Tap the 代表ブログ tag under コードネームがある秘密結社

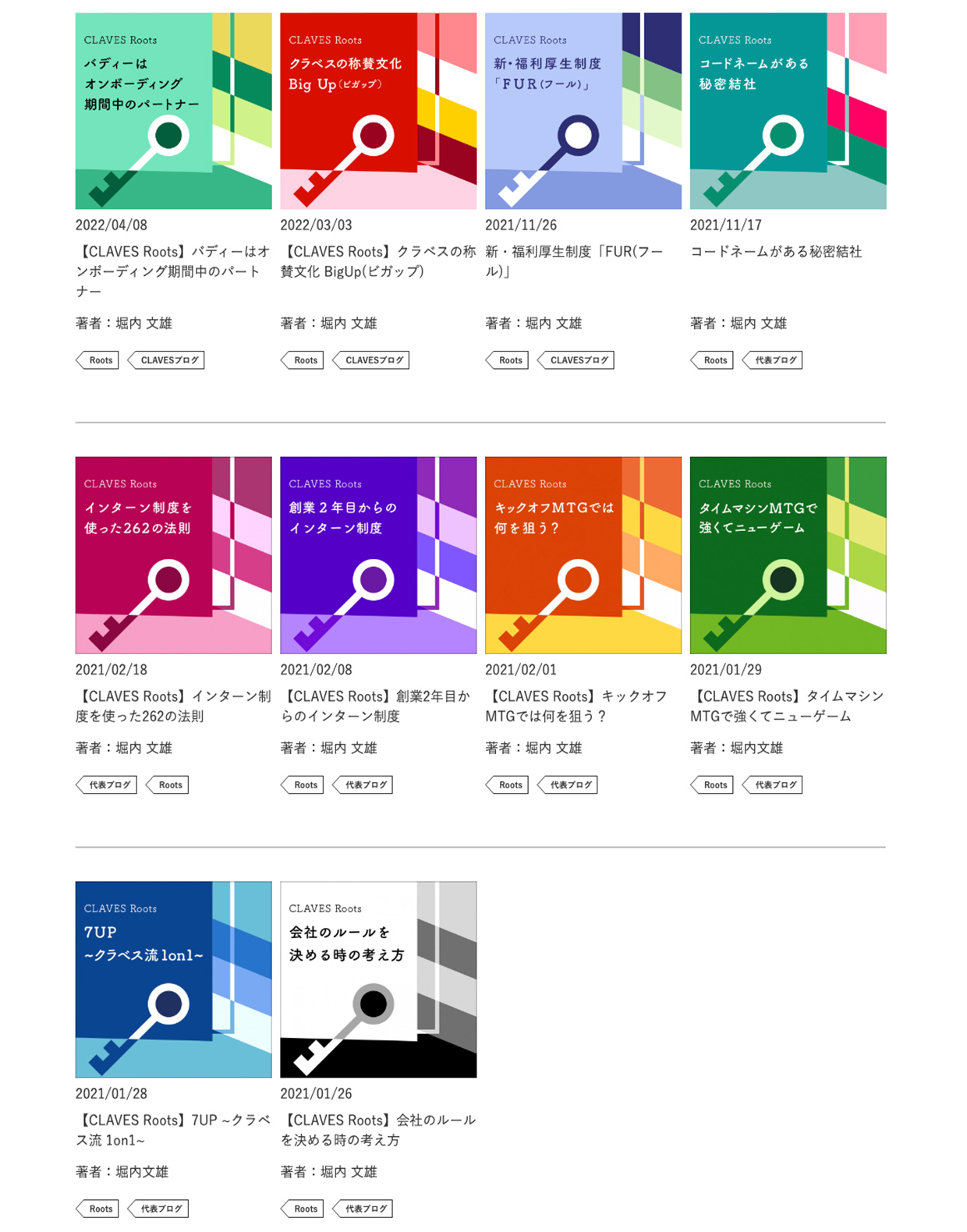point(774,360)
